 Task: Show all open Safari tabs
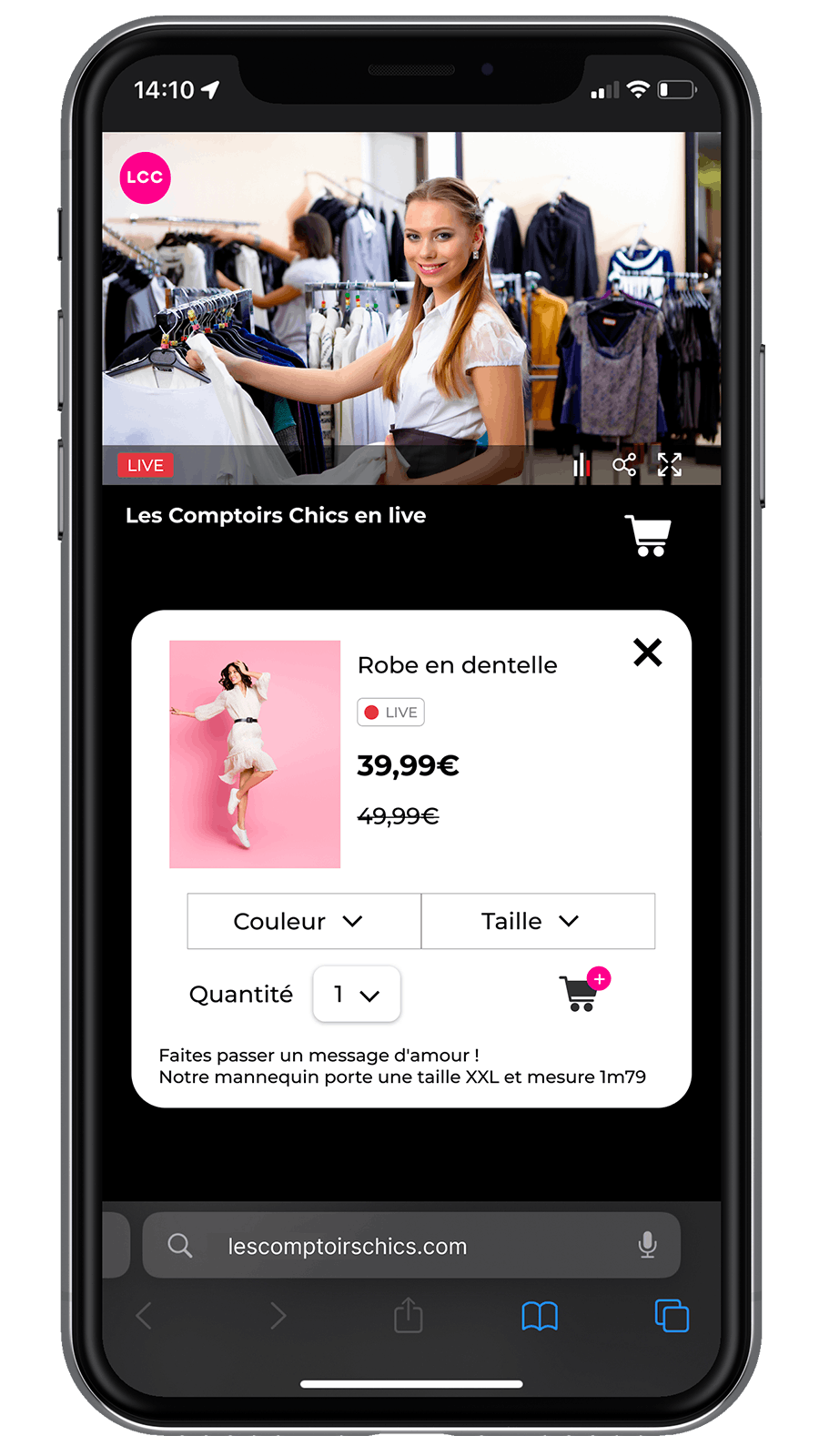click(672, 1316)
